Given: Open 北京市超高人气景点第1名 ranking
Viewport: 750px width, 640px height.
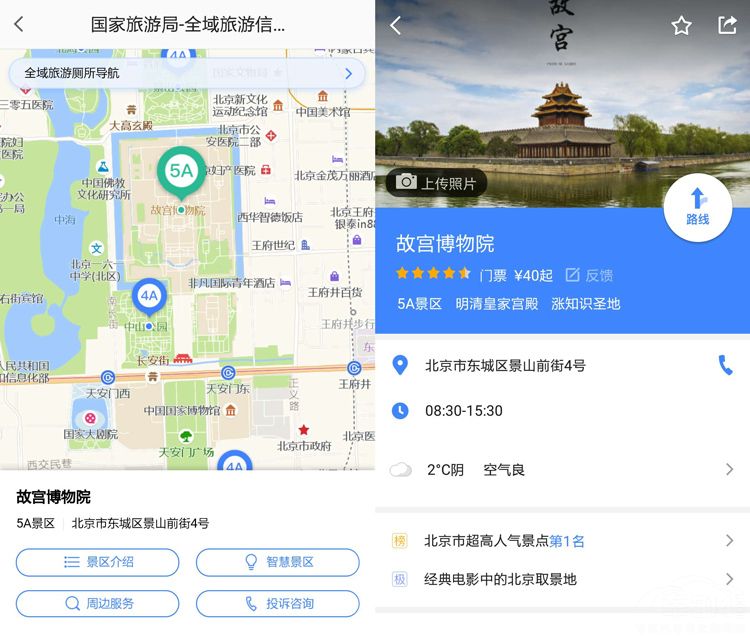Looking at the screenshot, I should 560,541.
